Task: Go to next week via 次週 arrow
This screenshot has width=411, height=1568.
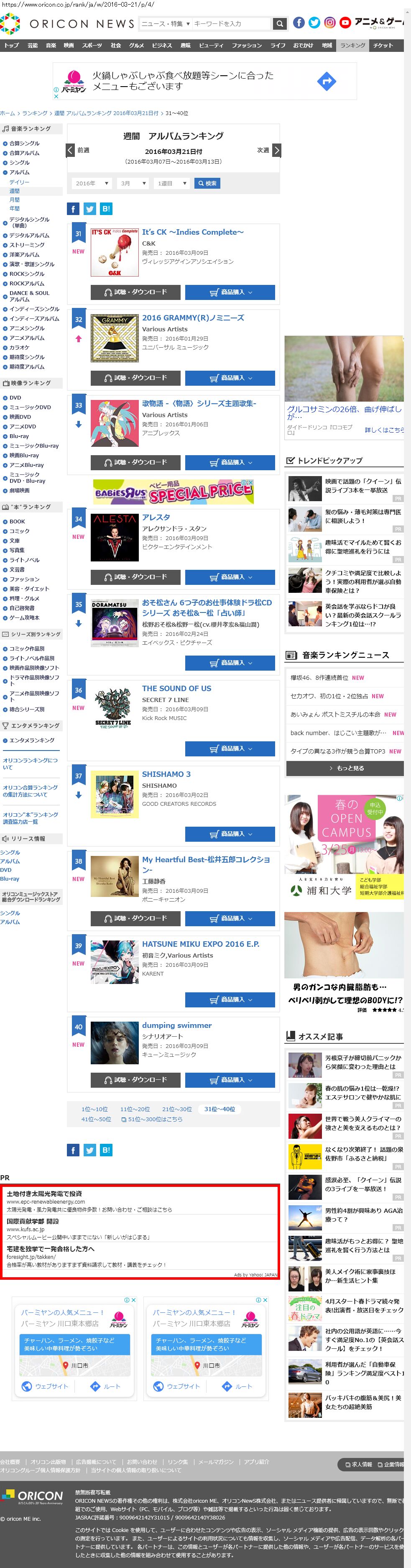Action: pyautogui.click(x=277, y=150)
